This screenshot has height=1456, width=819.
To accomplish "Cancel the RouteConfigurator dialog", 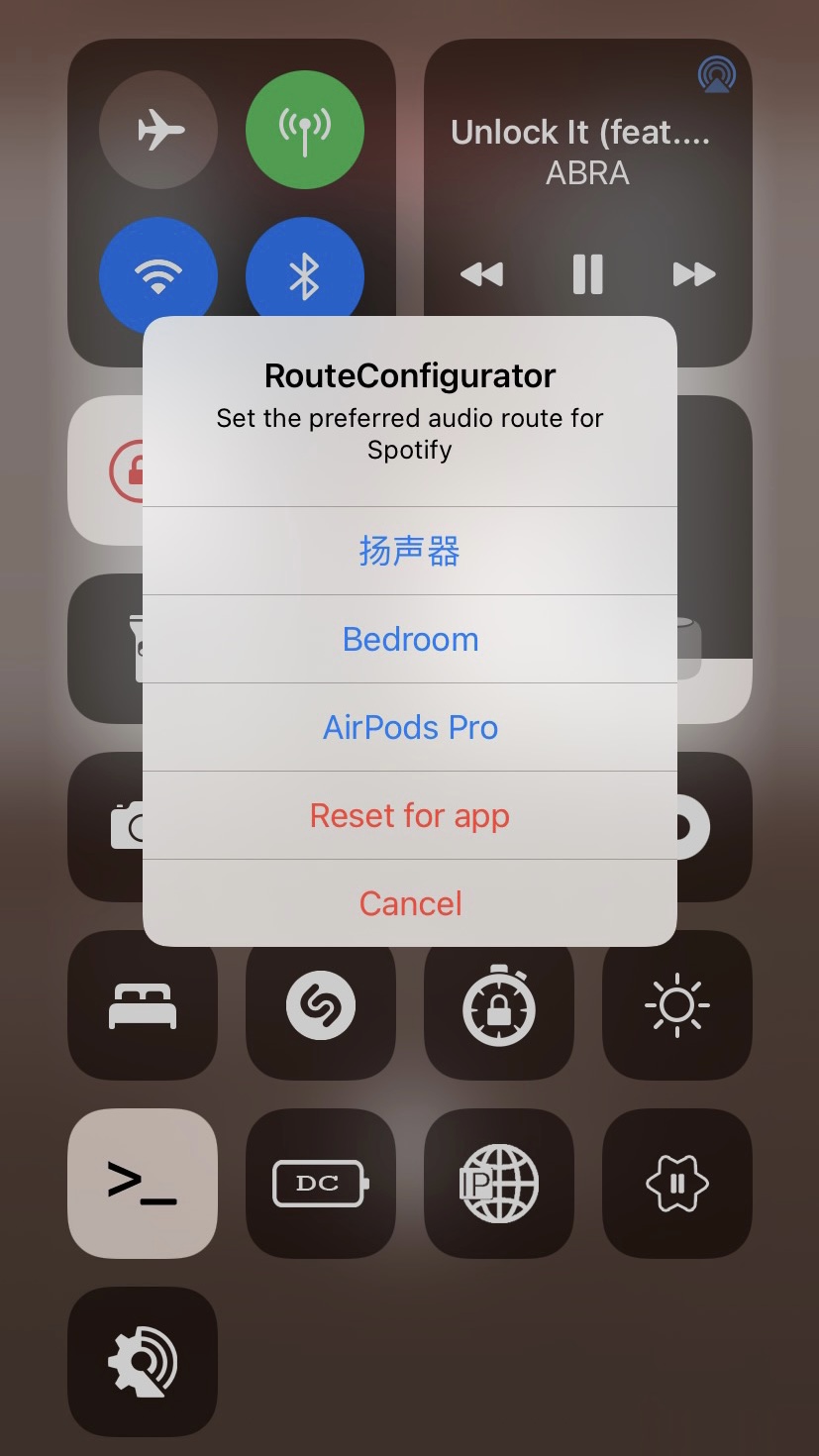I will click(x=410, y=903).
